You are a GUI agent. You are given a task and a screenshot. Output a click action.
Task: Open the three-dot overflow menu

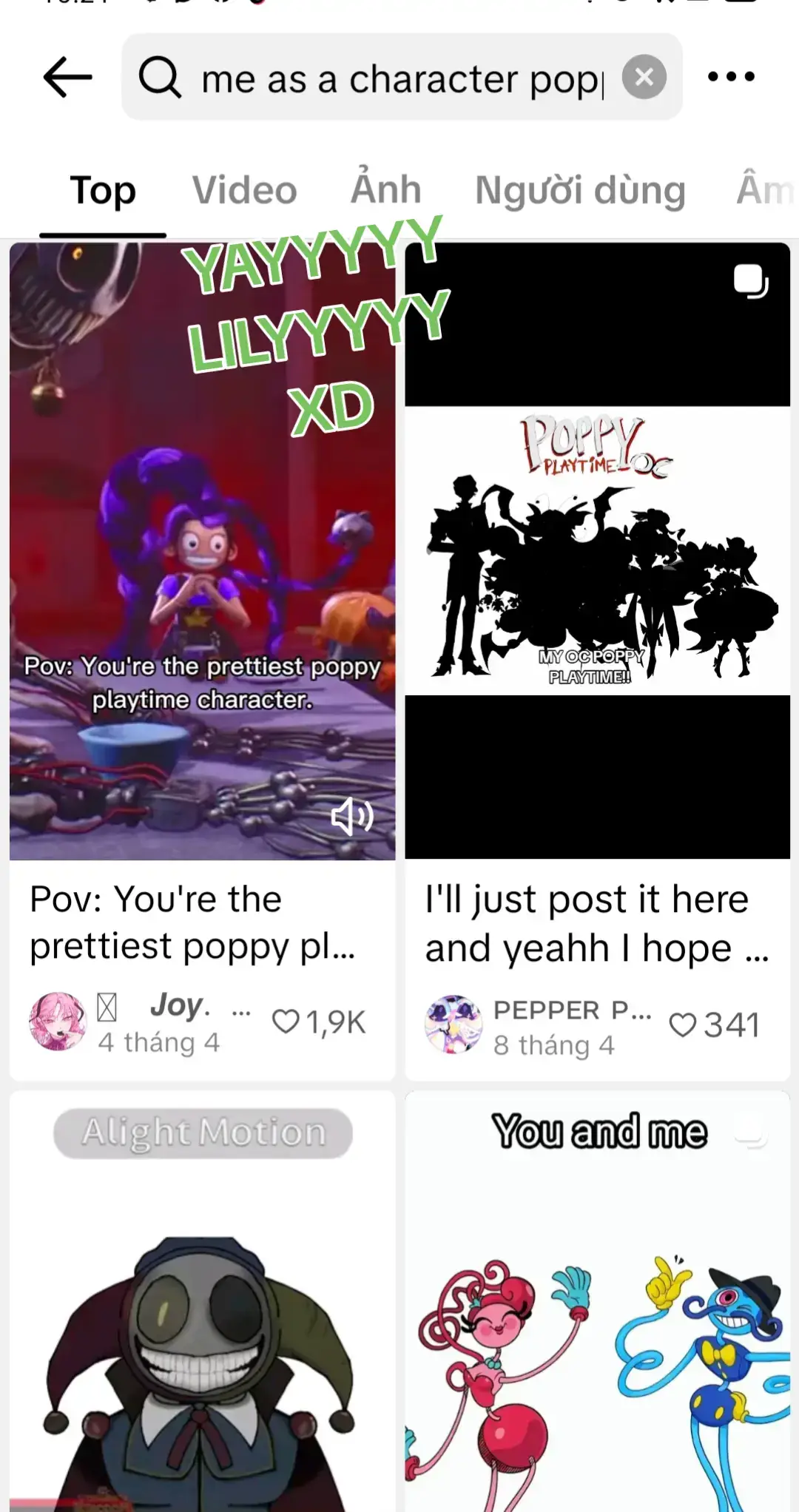[731, 76]
